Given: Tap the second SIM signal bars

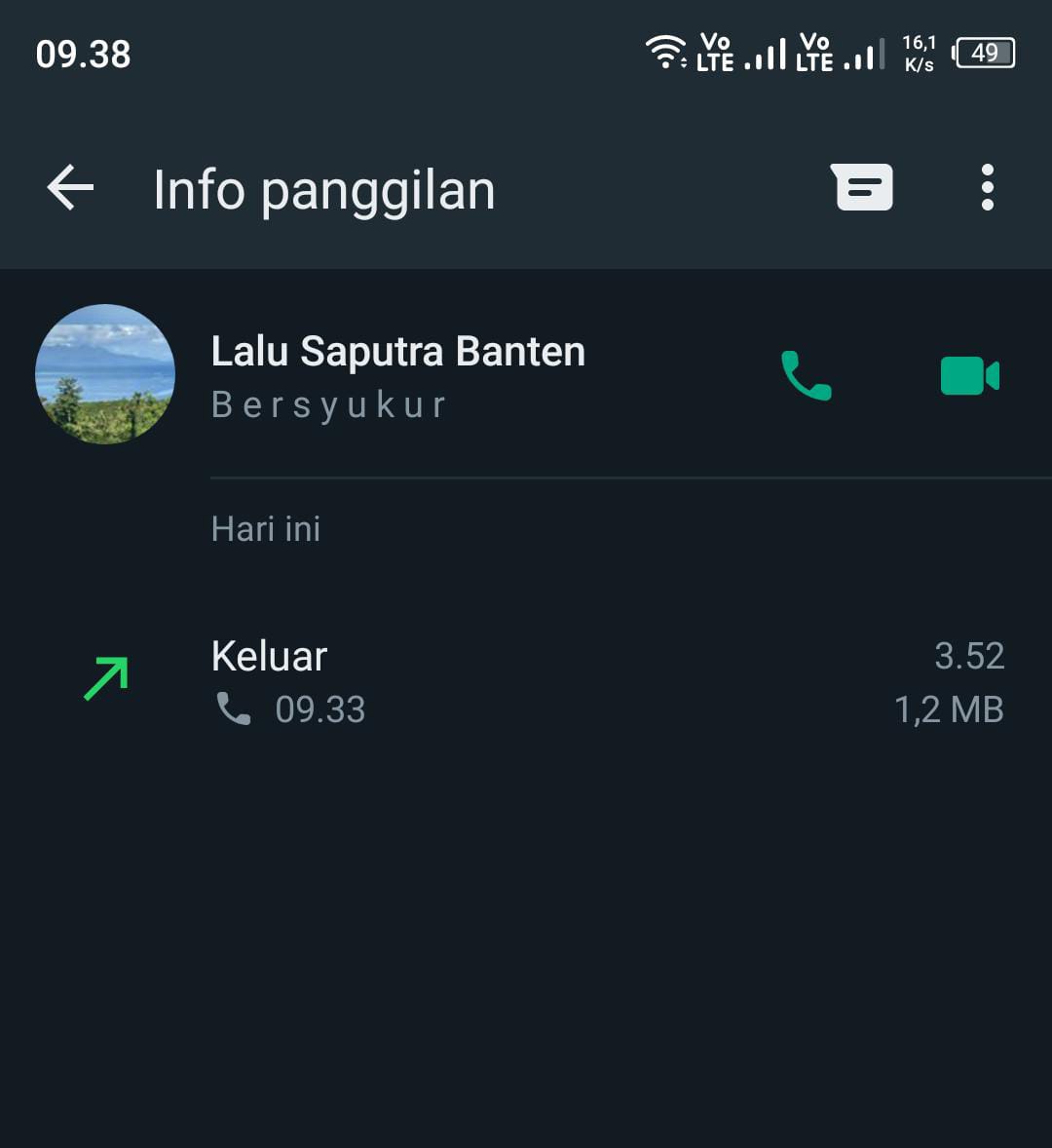Looking at the screenshot, I should click(861, 54).
